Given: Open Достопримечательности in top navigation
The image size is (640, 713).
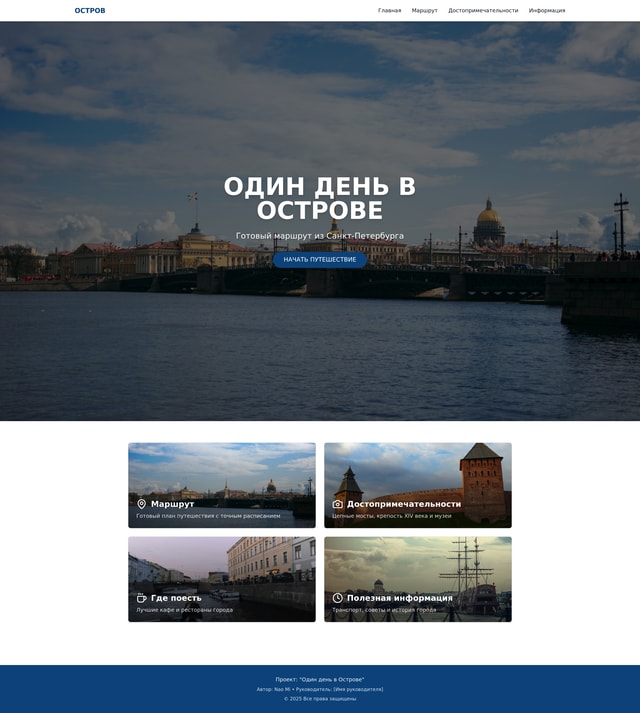Looking at the screenshot, I should click(483, 10).
